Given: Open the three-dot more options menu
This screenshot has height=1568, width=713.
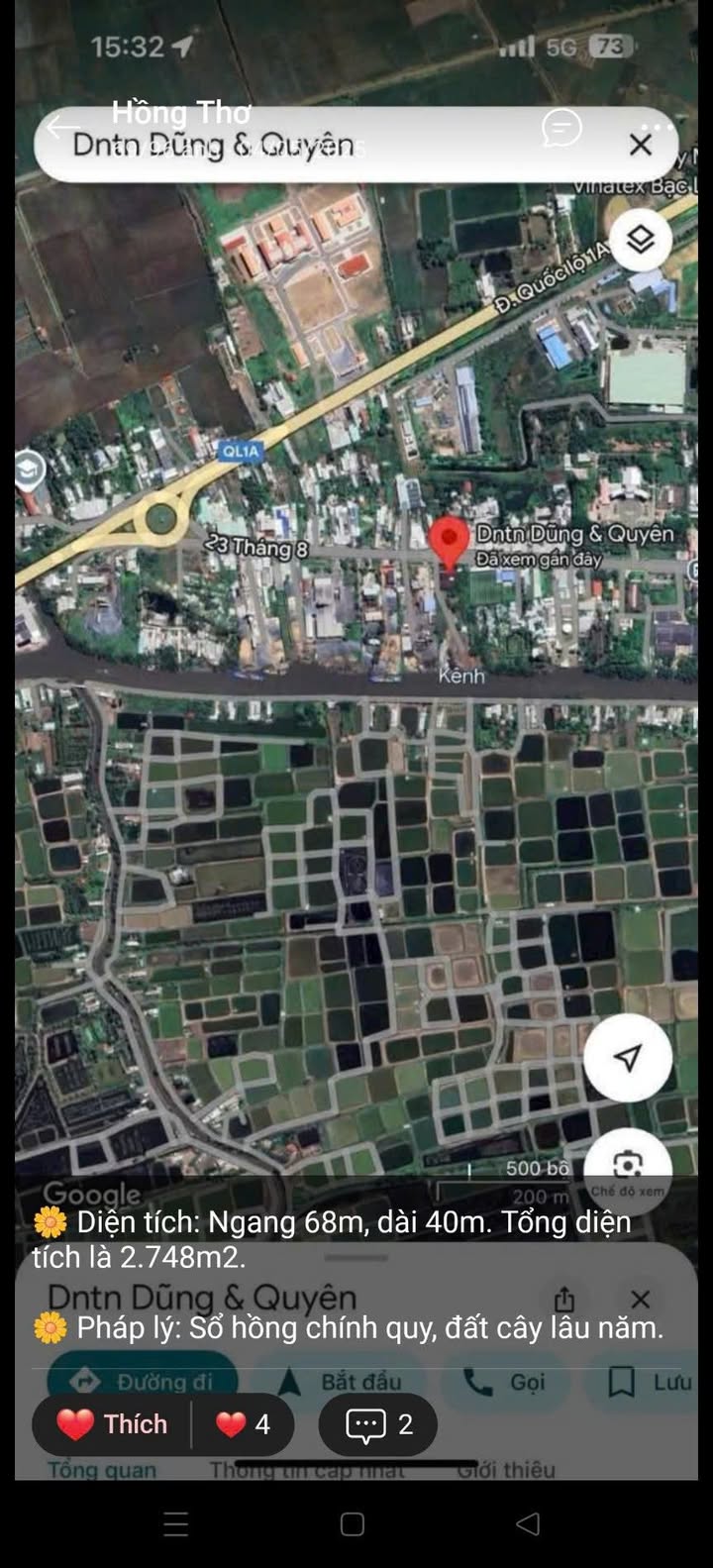Looking at the screenshot, I should [x=656, y=127].
